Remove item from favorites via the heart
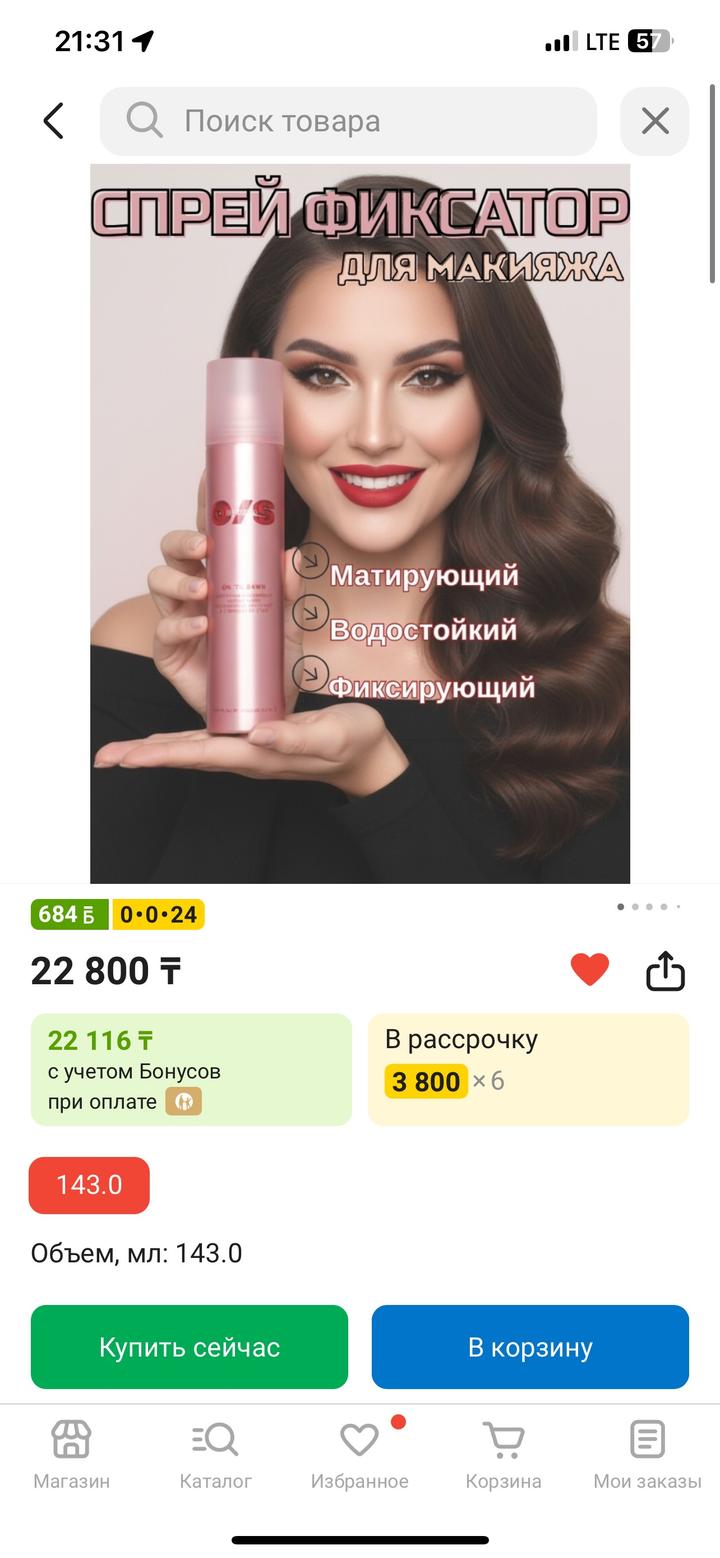Viewport: 720px width, 1558px height. point(589,970)
